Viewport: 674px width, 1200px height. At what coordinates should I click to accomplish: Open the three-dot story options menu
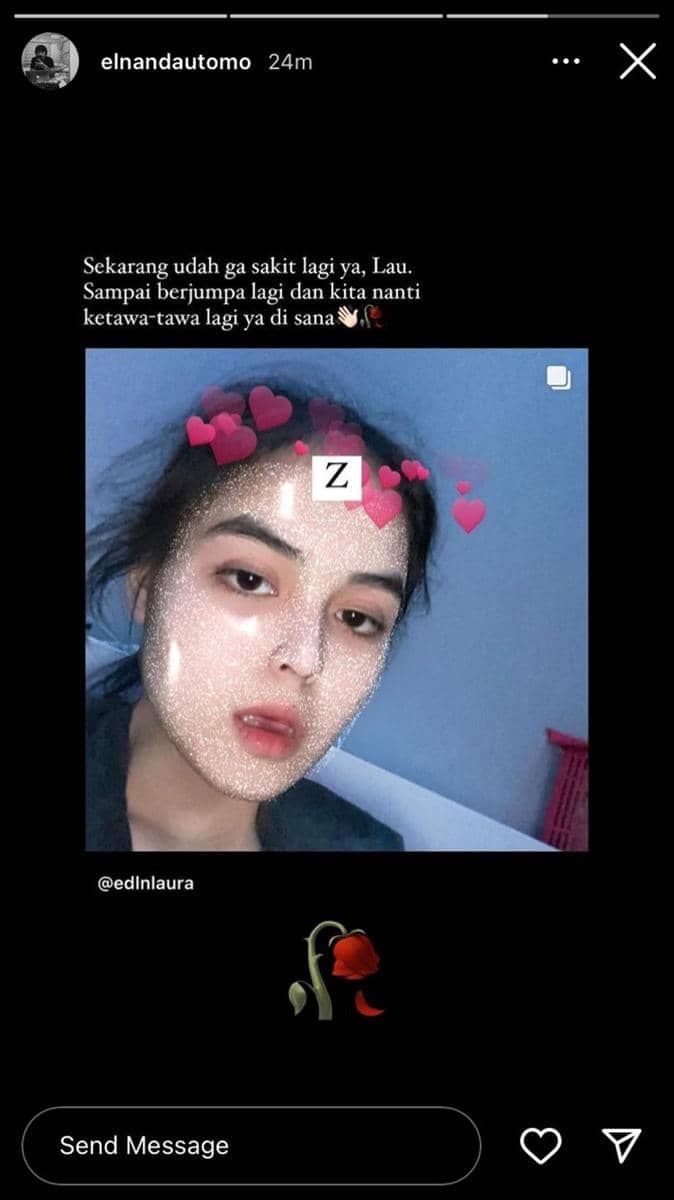566,62
